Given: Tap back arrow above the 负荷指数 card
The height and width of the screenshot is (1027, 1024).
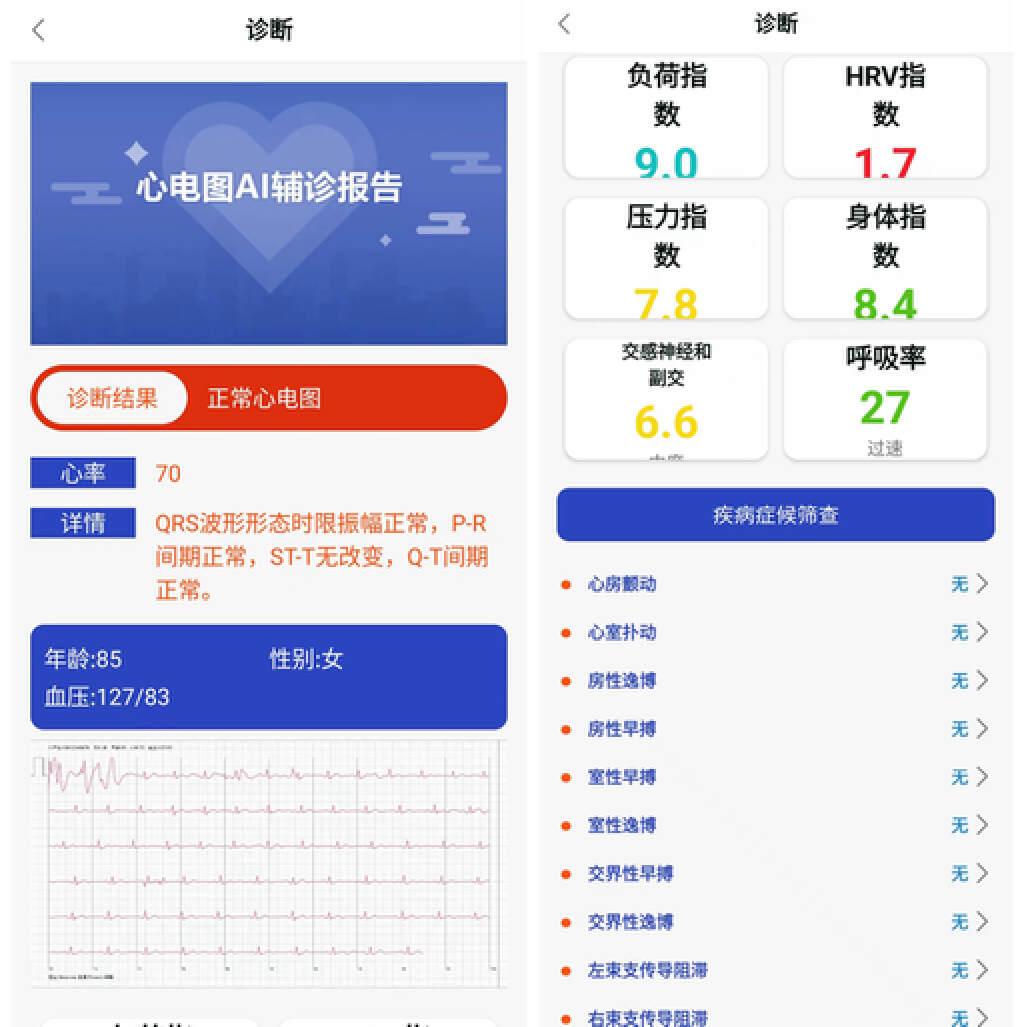Looking at the screenshot, I should [564, 24].
